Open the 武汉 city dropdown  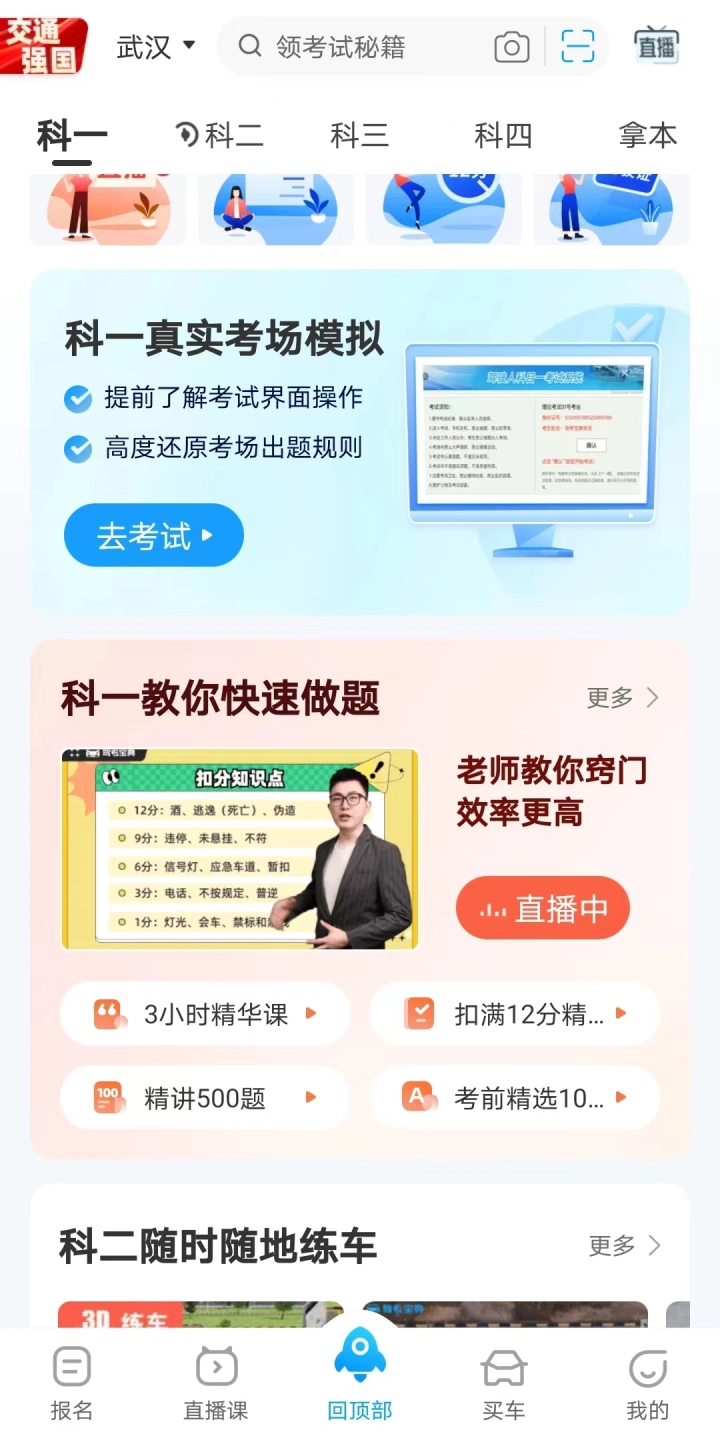pos(156,47)
